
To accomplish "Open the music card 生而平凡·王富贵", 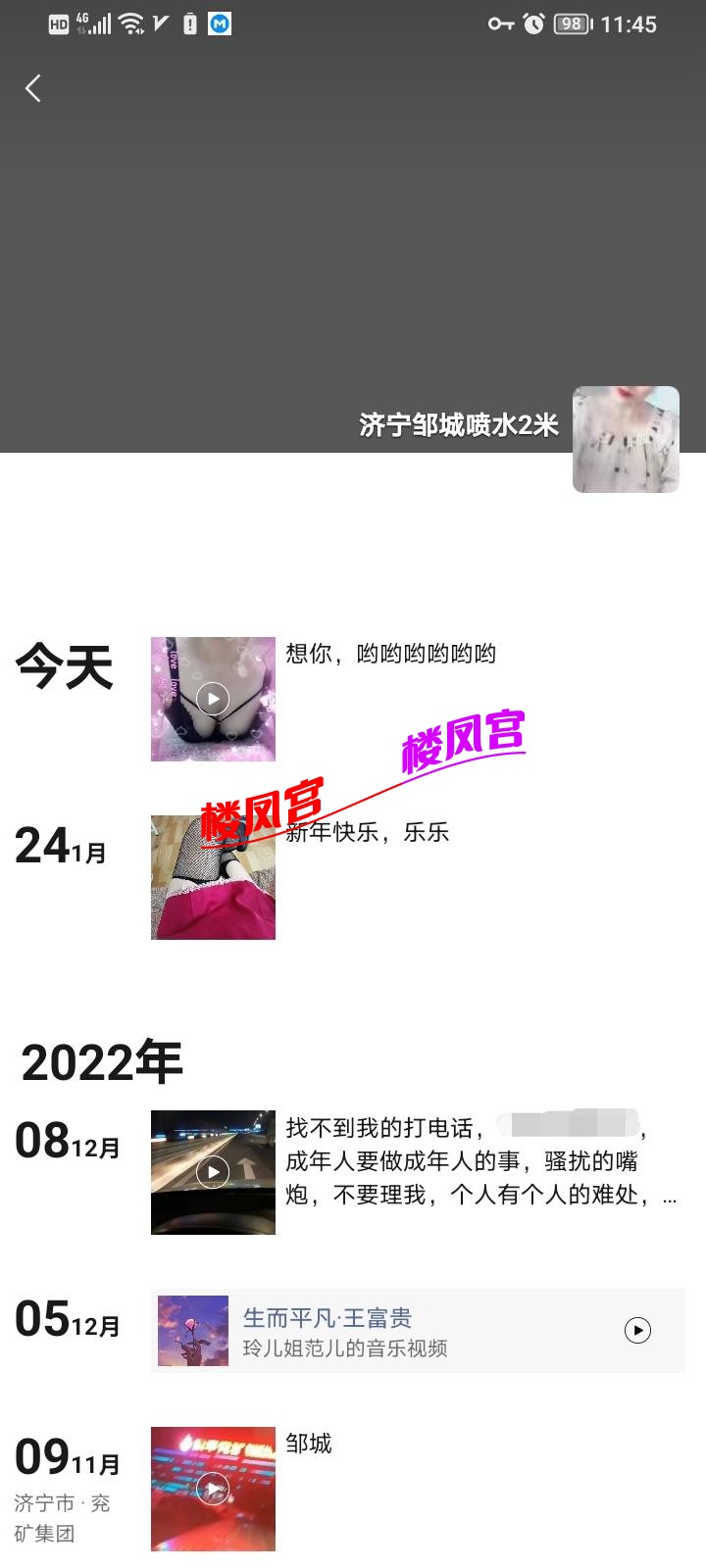I will (392, 1331).
